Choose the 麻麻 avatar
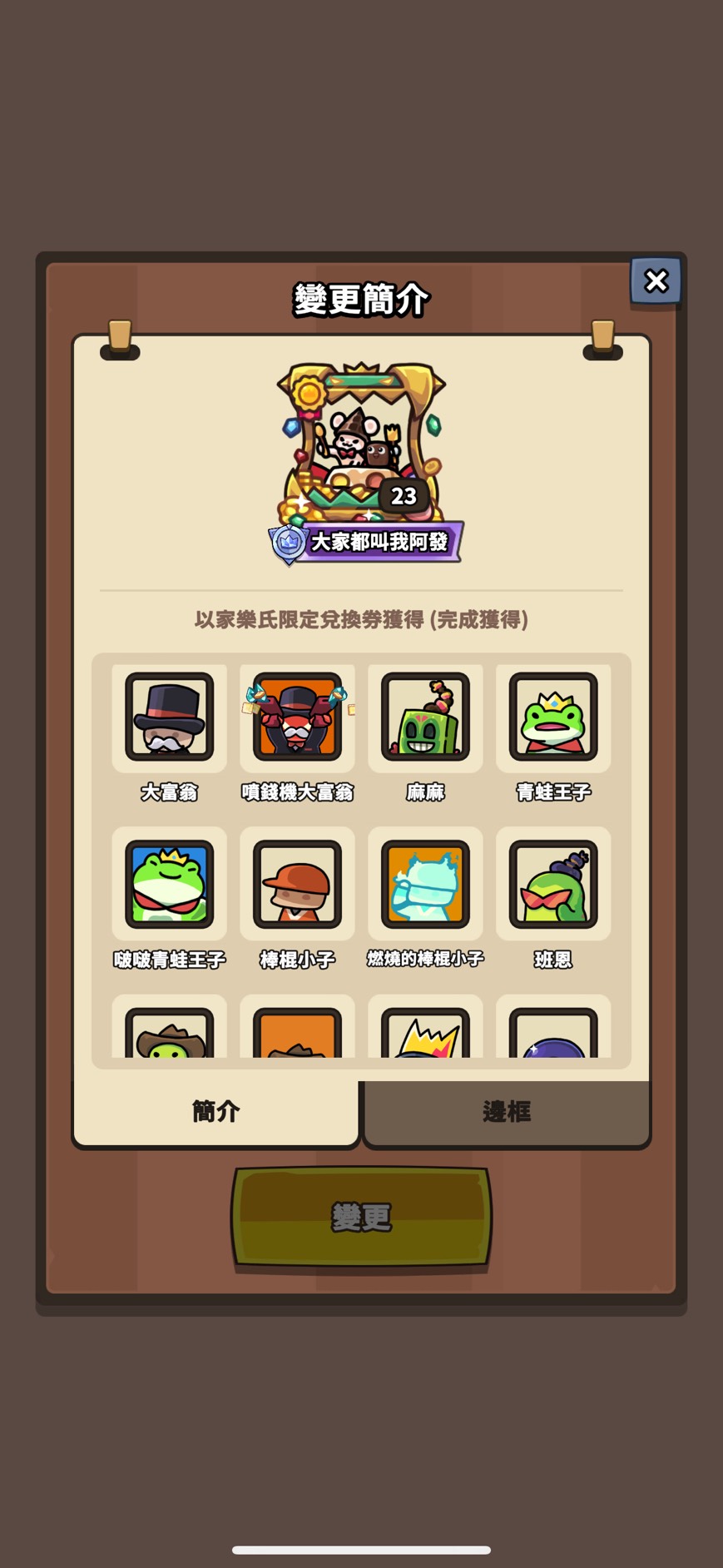Image resolution: width=723 pixels, height=1568 pixels. 425,717
